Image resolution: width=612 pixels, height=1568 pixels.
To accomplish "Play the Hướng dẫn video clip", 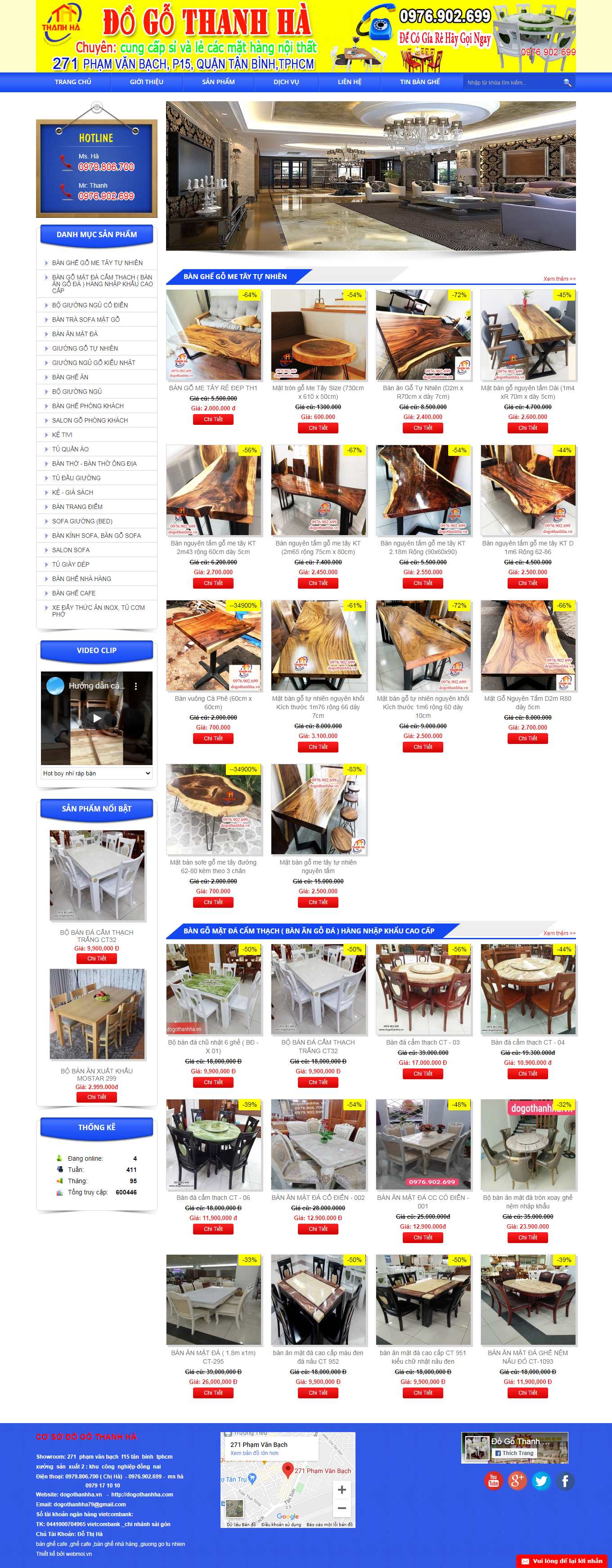I will (97, 718).
